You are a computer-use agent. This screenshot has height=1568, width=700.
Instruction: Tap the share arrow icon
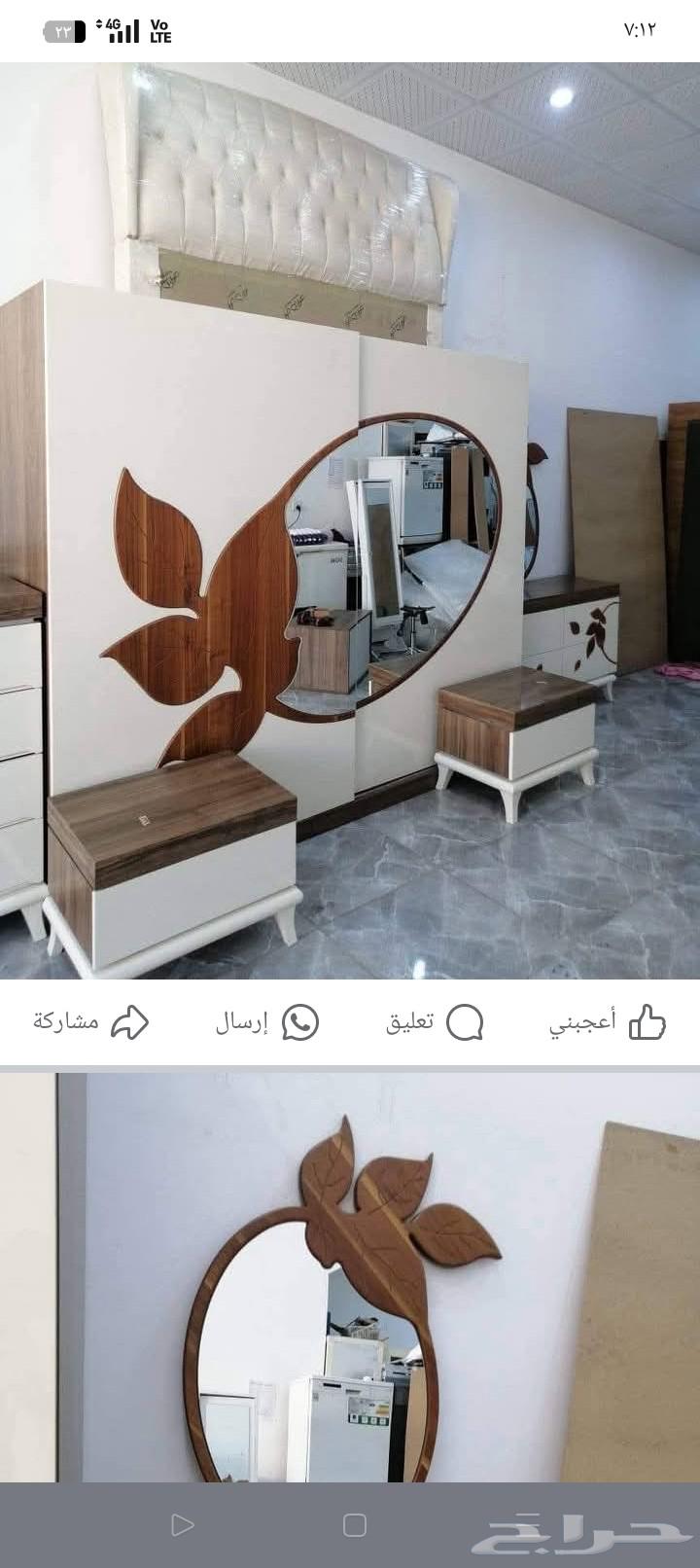[x=131, y=1020]
